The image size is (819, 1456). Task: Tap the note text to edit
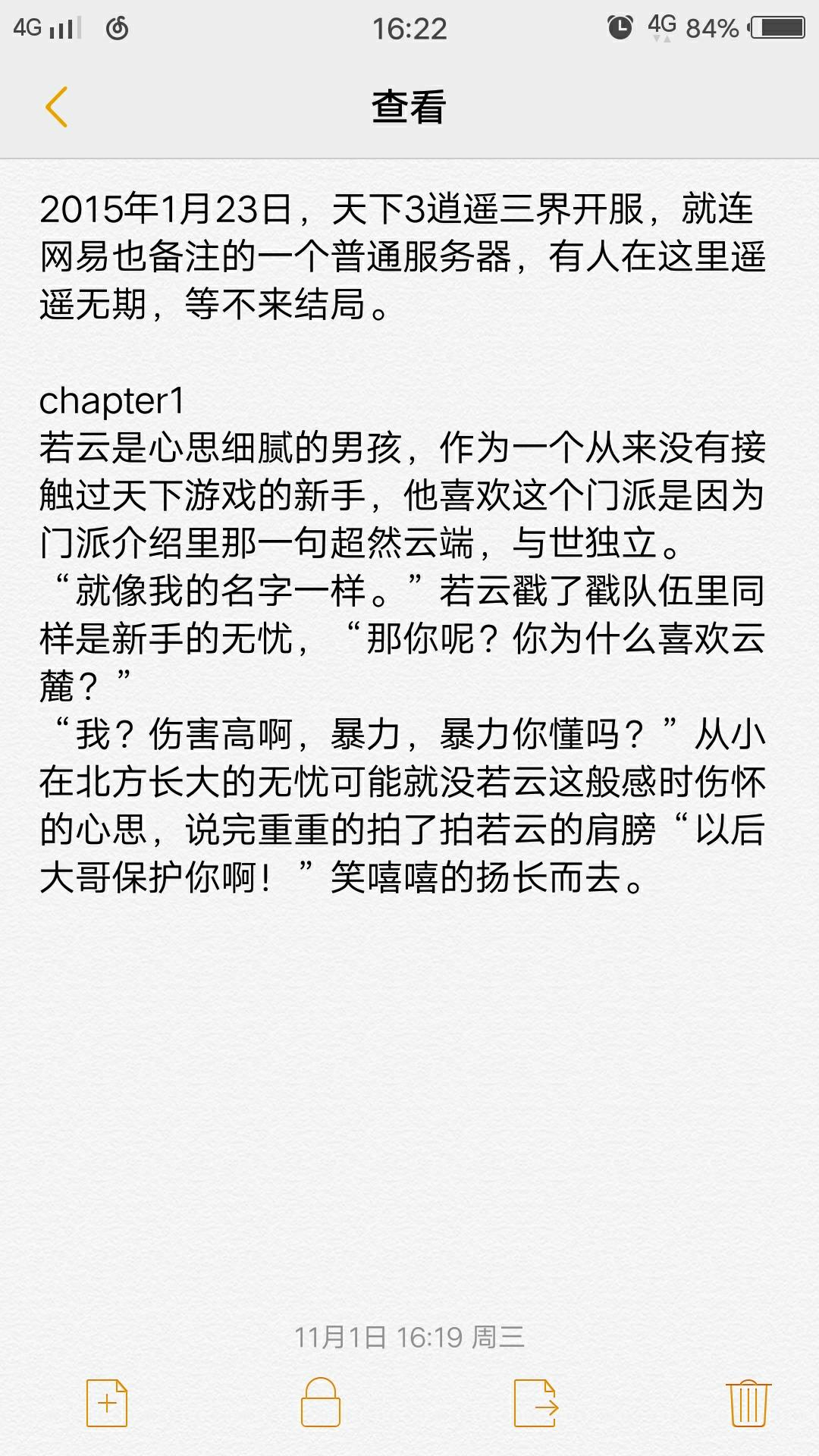pos(403,542)
